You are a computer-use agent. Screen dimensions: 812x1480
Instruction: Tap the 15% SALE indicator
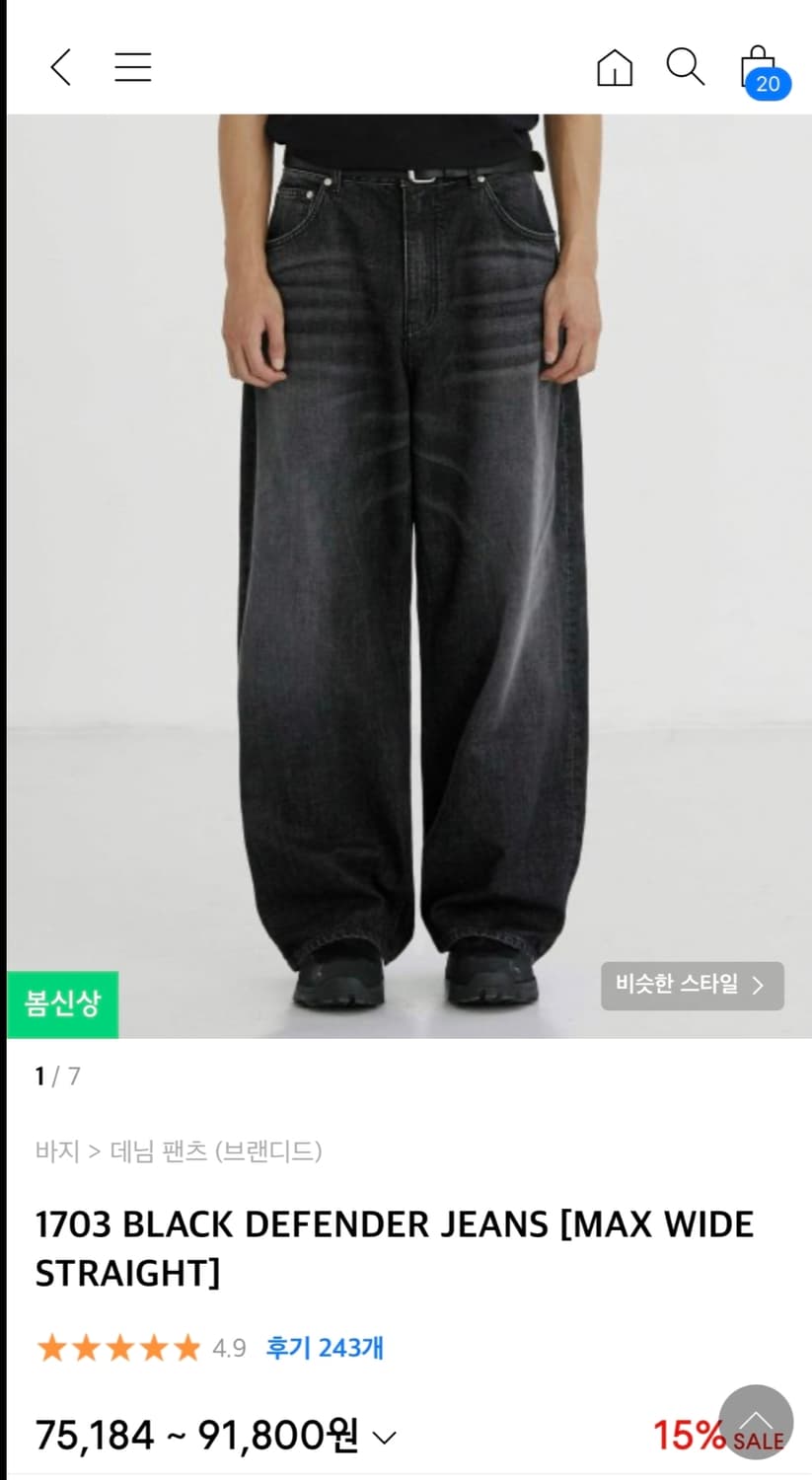click(687, 1436)
